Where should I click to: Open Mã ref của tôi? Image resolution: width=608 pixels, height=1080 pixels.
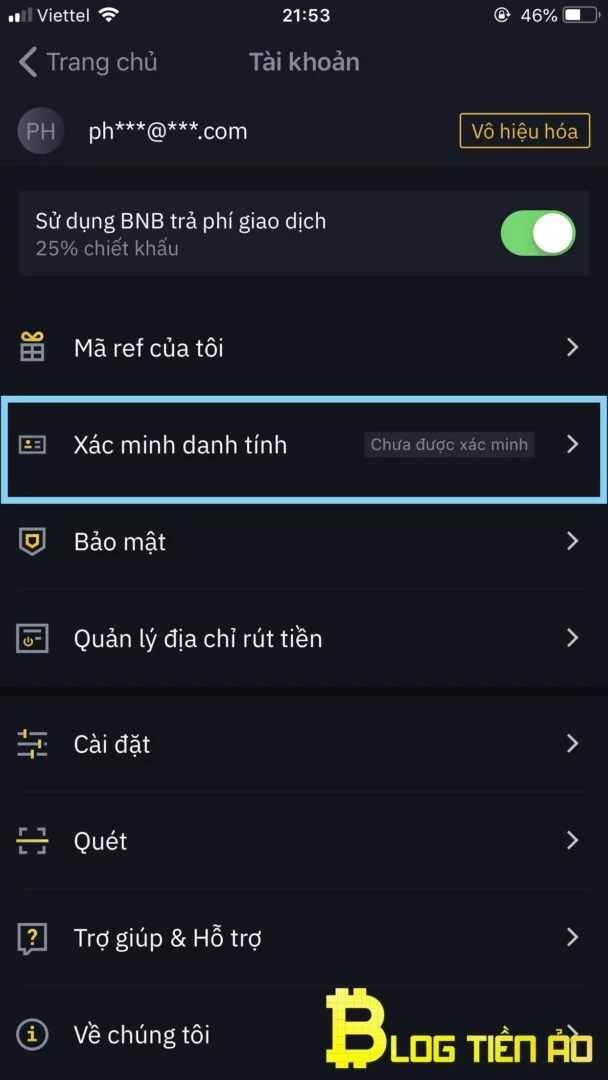(x=304, y=348)
